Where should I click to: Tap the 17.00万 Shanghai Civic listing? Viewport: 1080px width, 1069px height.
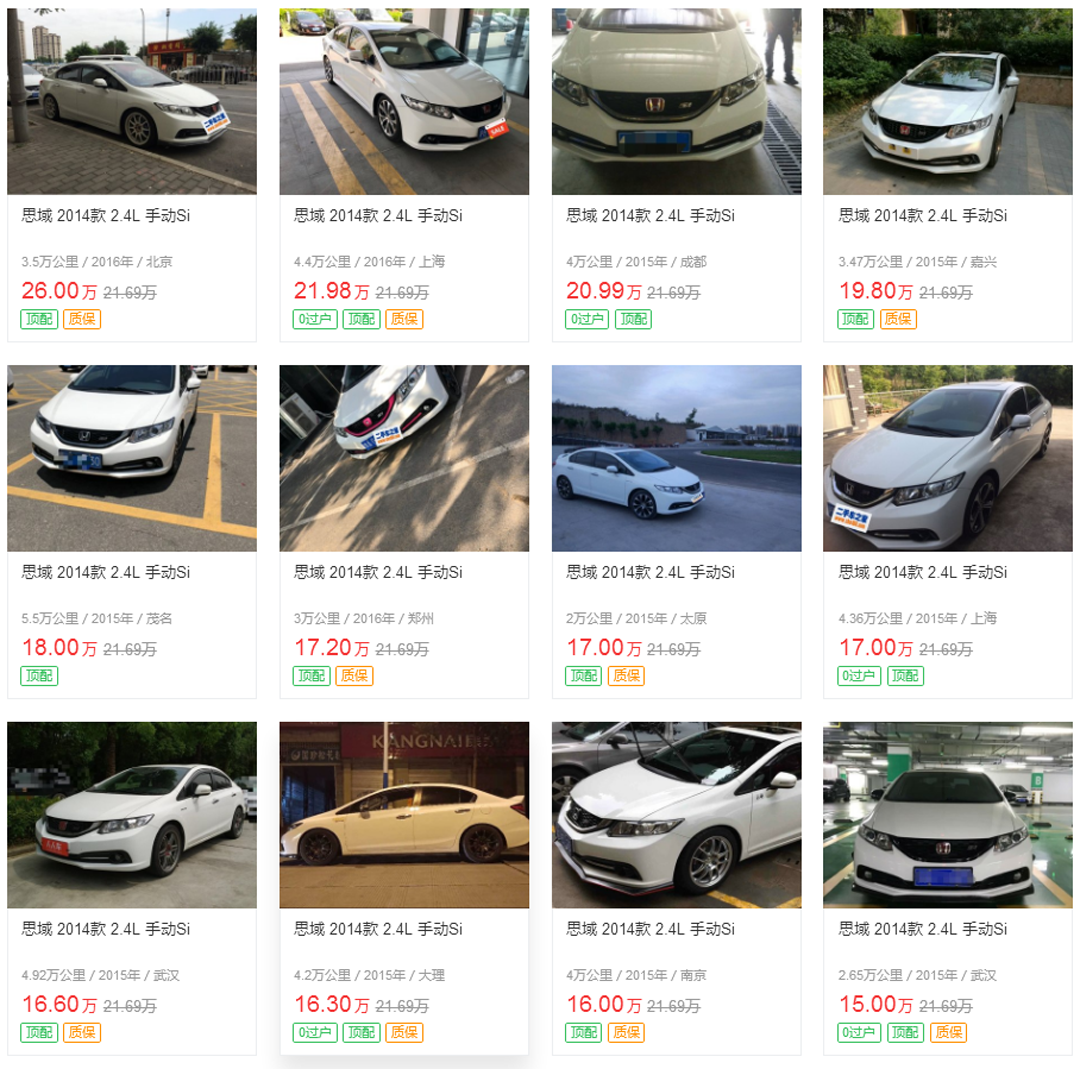(x=947, y=458)
